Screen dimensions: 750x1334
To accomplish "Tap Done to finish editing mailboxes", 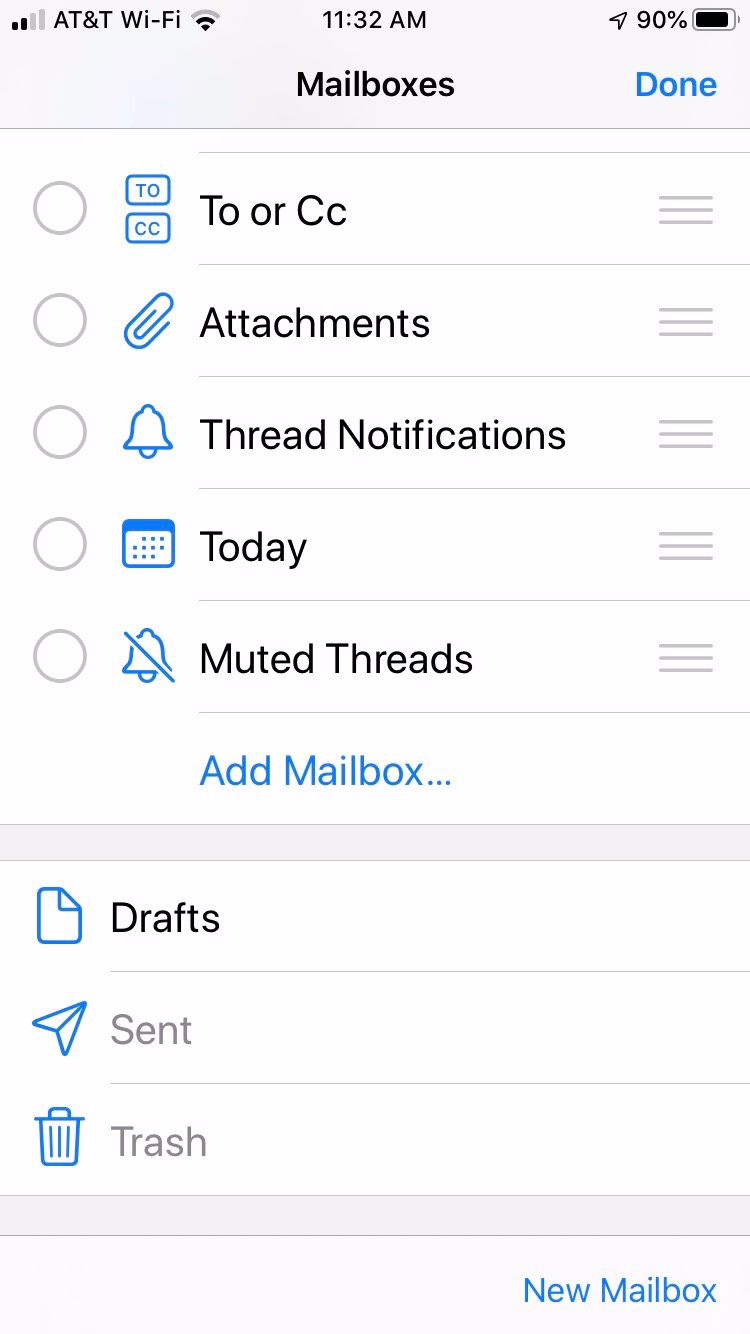I will (676, 84).
